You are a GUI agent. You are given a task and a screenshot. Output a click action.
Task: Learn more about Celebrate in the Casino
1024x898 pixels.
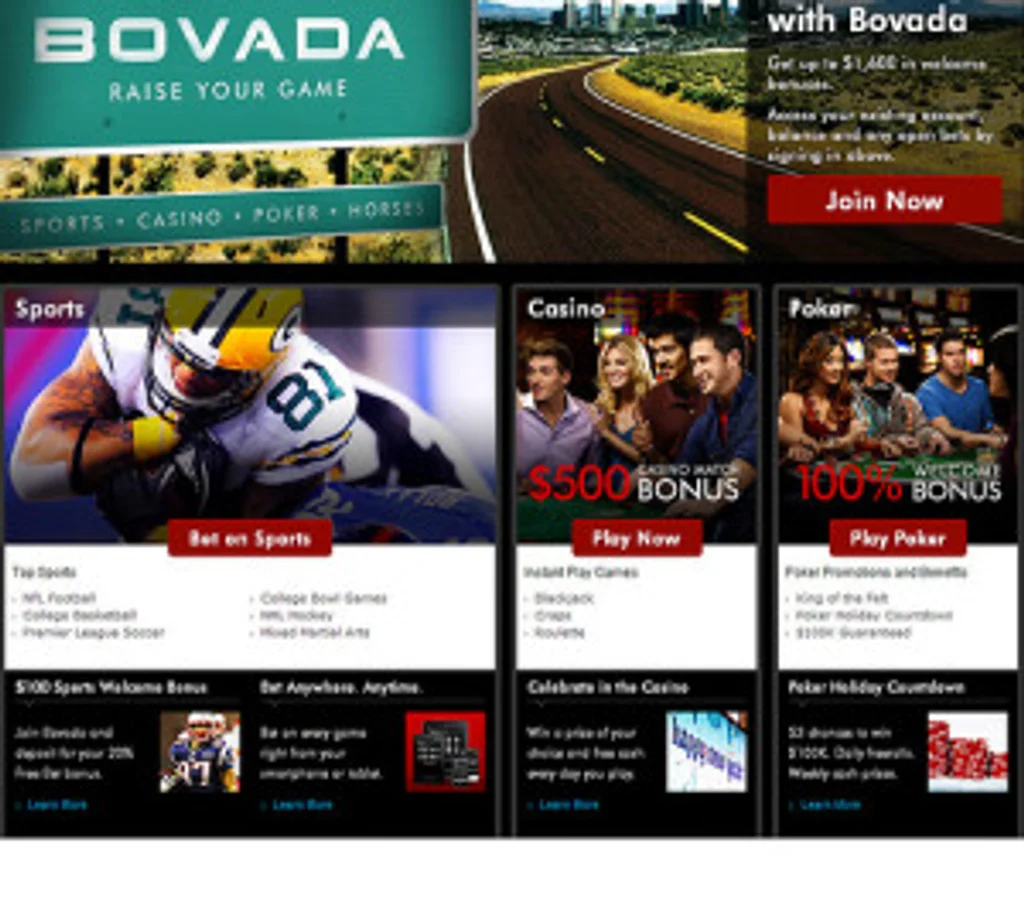pyautogui.click(x=568, y=804)
